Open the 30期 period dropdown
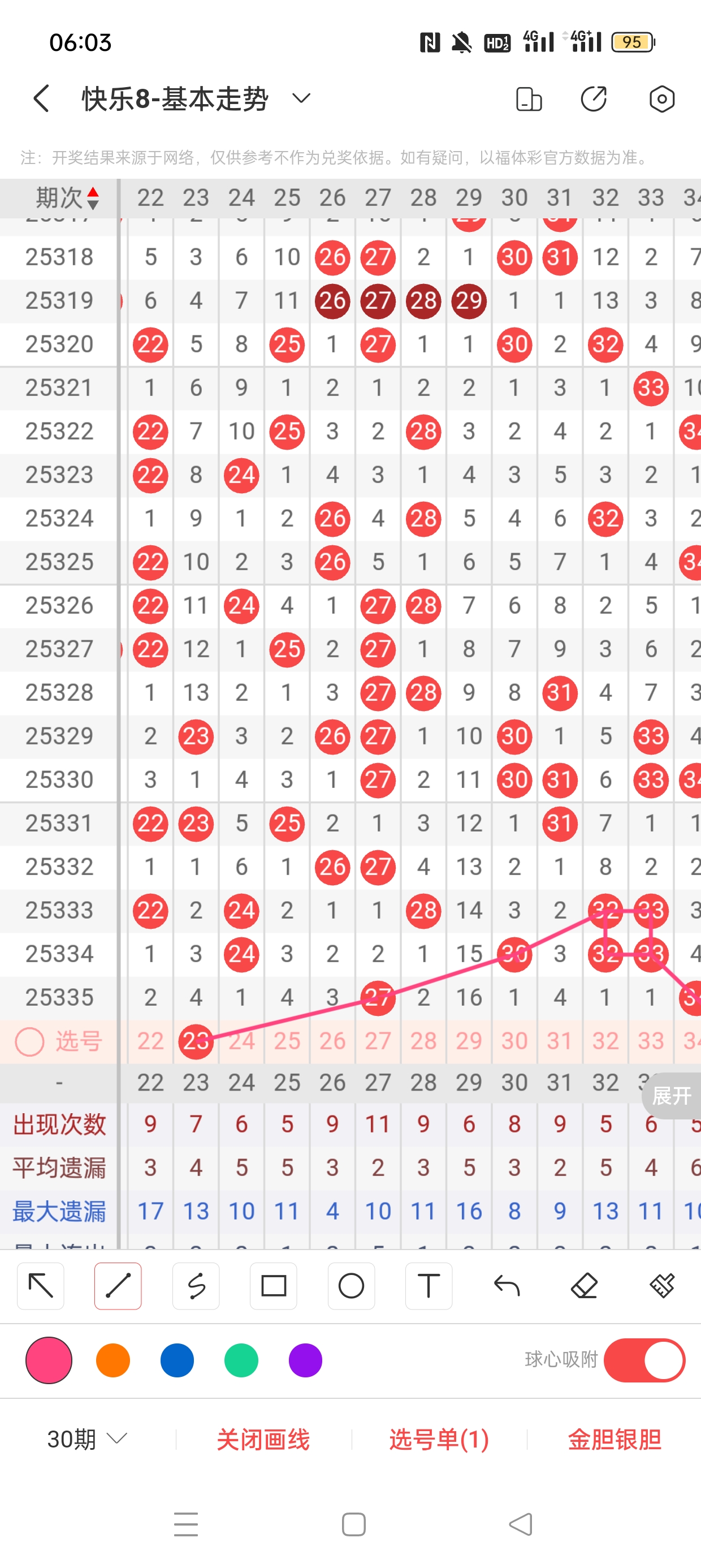701x1568 pixels. coord(87,1439)
